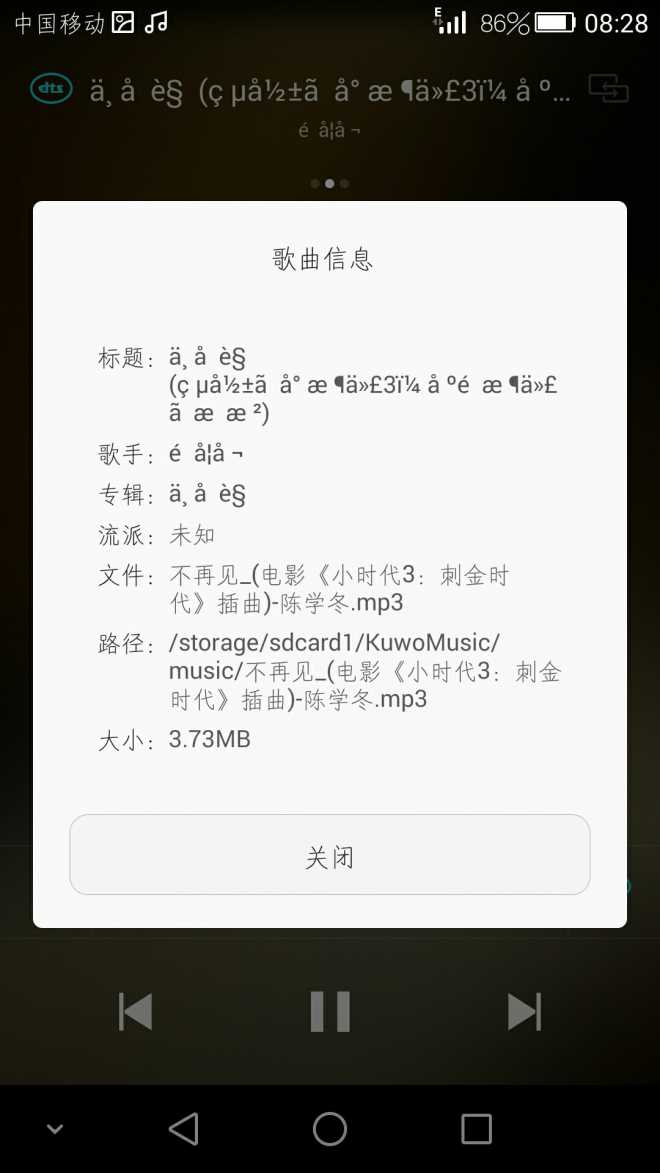Hide the navigation bar with the down chevron
660x1173 pixels.
[55, 1129]
